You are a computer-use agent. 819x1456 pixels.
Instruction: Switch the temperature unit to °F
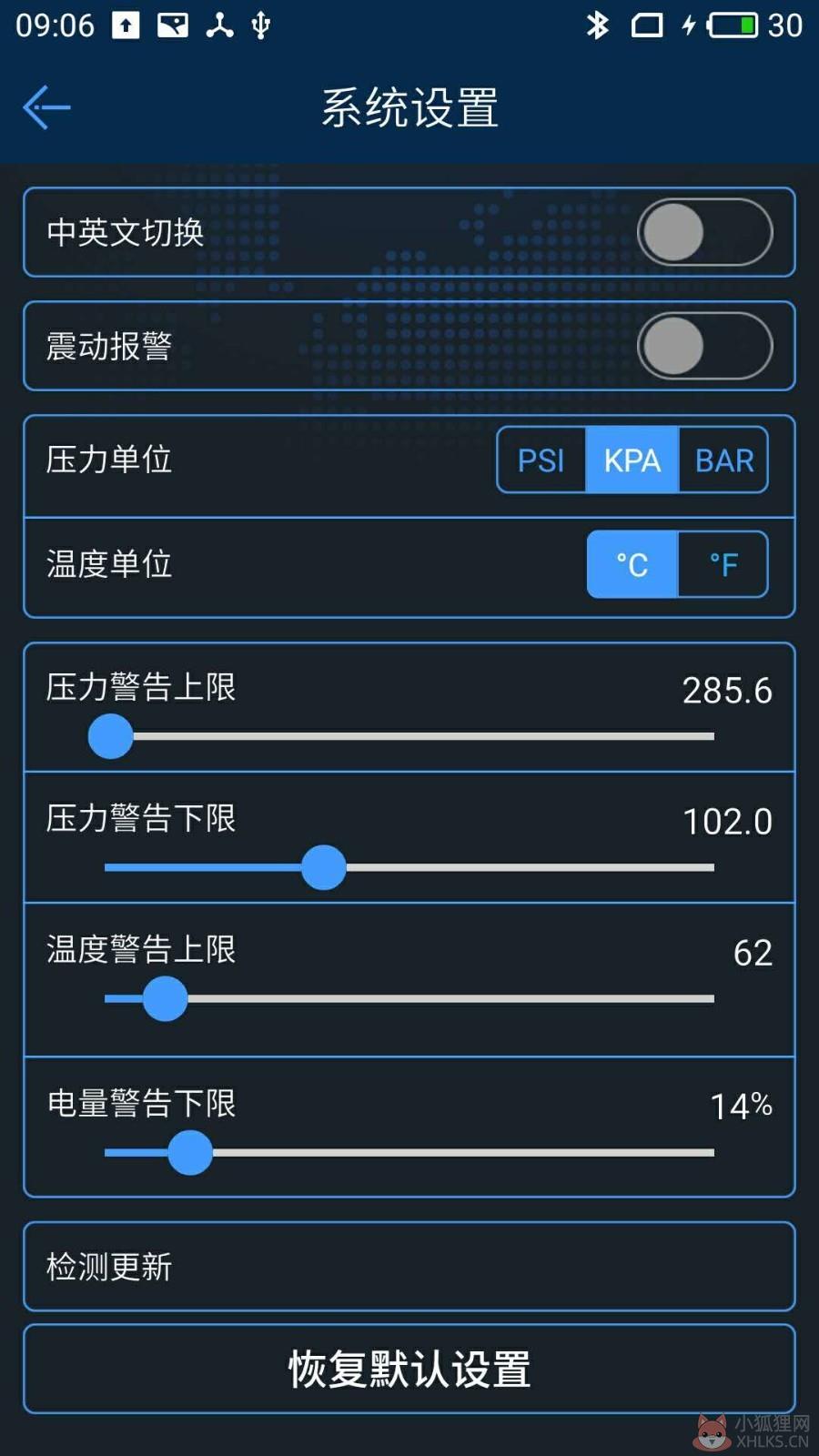(723, 564)
